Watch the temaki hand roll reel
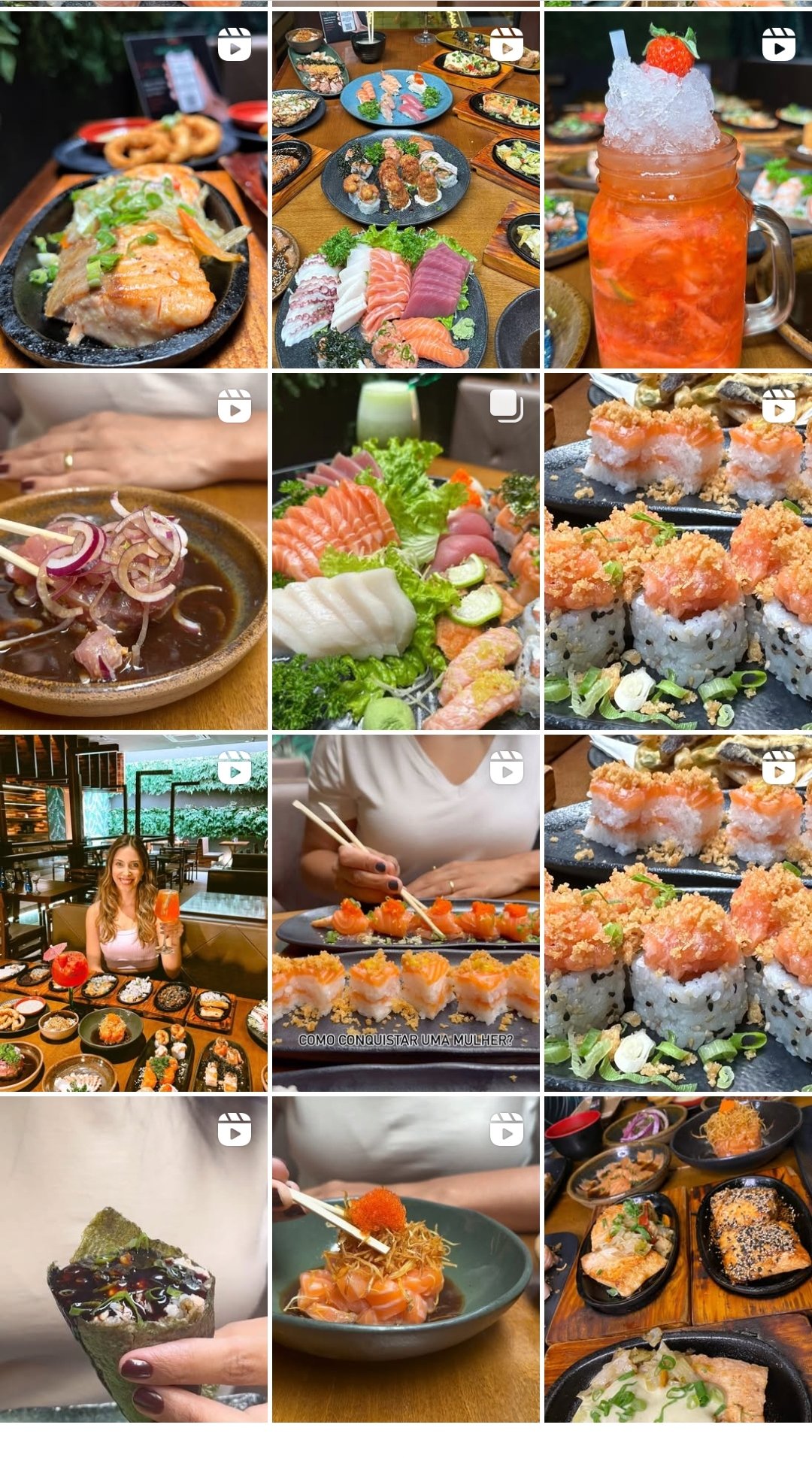 [x=133, y=1259]
